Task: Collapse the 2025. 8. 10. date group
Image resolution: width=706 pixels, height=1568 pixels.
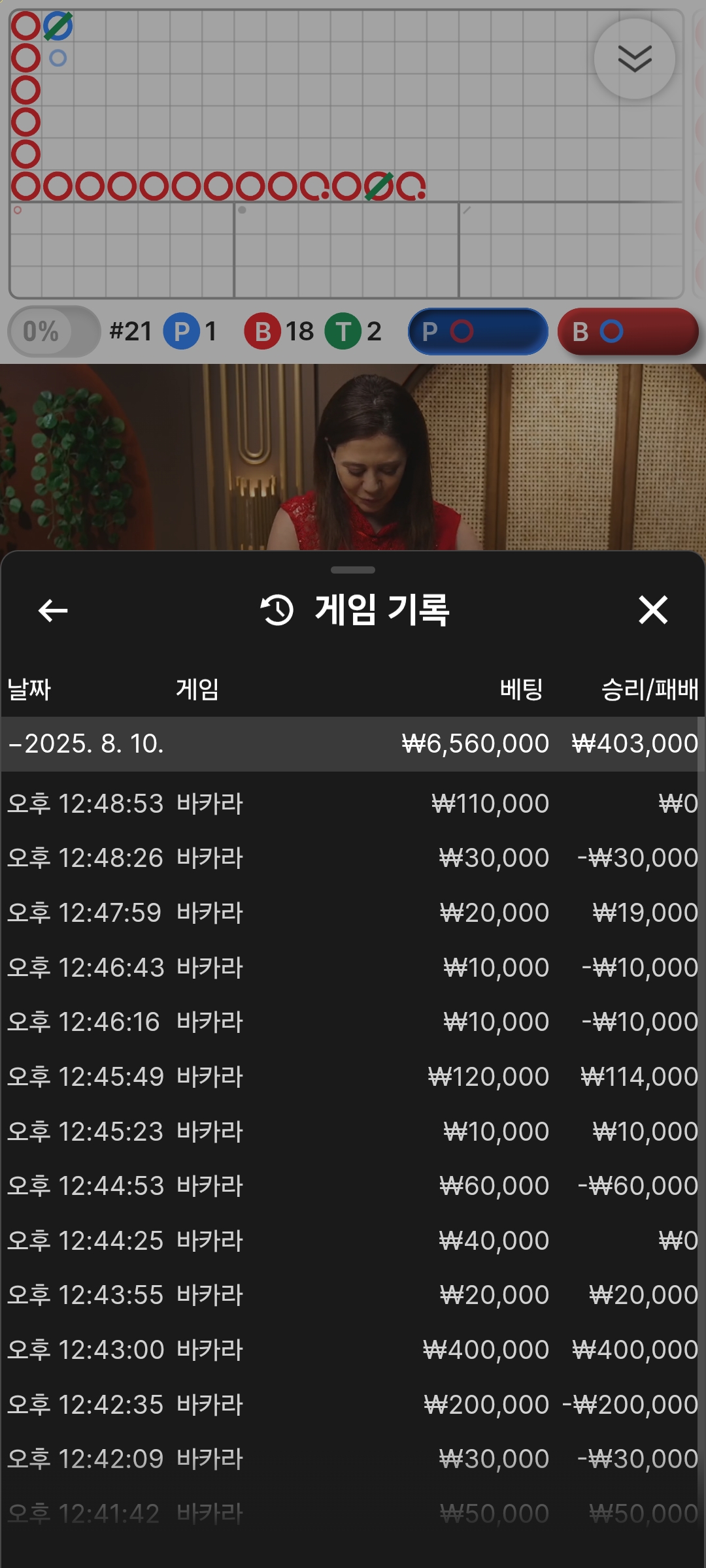Action: (353, 743)
